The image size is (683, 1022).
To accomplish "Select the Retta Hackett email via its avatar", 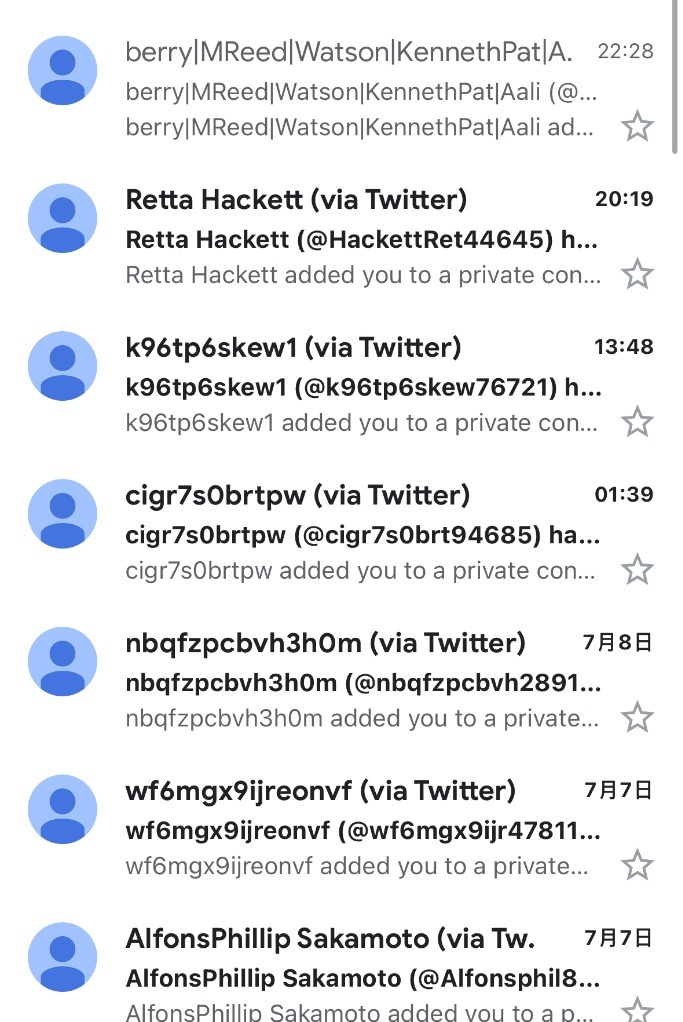I will [x=63, y=218].
